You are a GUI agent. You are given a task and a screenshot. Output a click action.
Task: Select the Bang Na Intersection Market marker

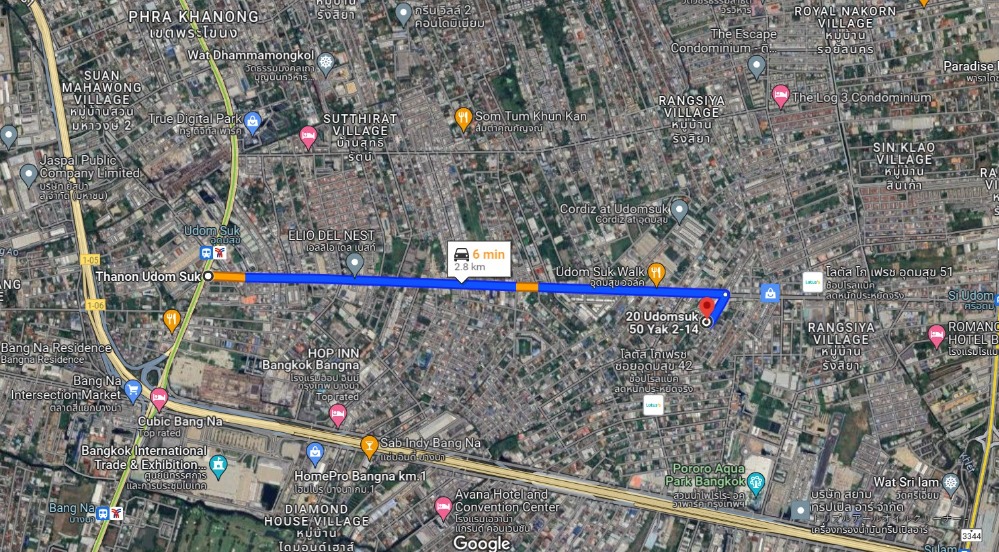click(x=133, y=392)
